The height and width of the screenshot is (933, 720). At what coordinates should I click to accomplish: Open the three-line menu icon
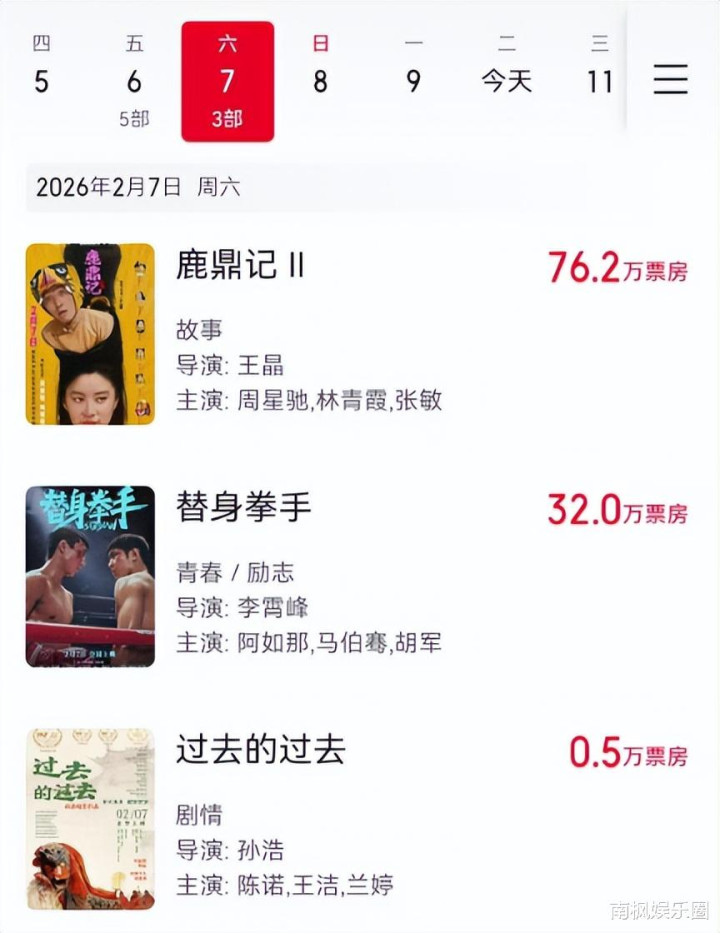tap(670, 79)
